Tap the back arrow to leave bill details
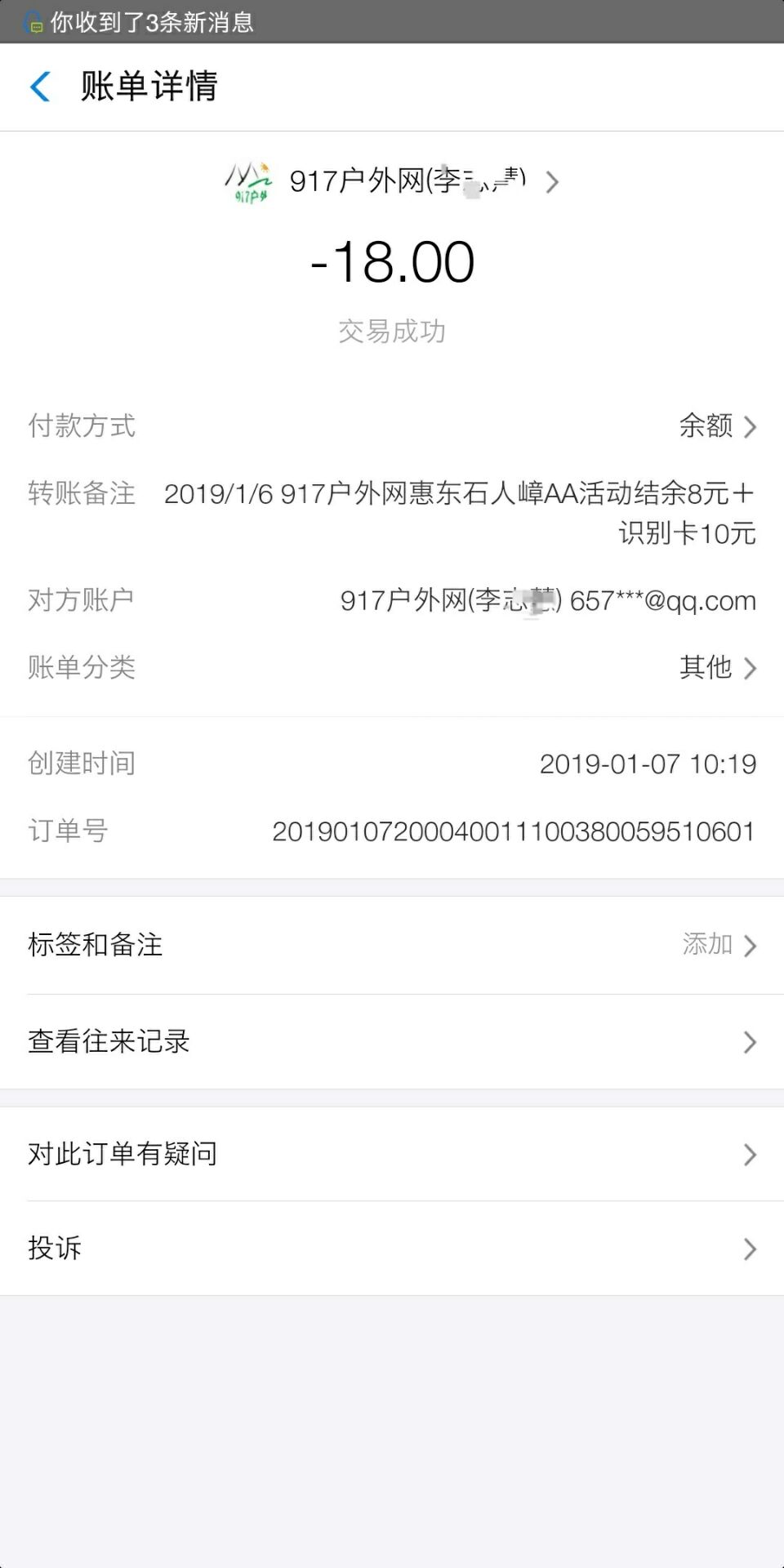 point(39,87)
